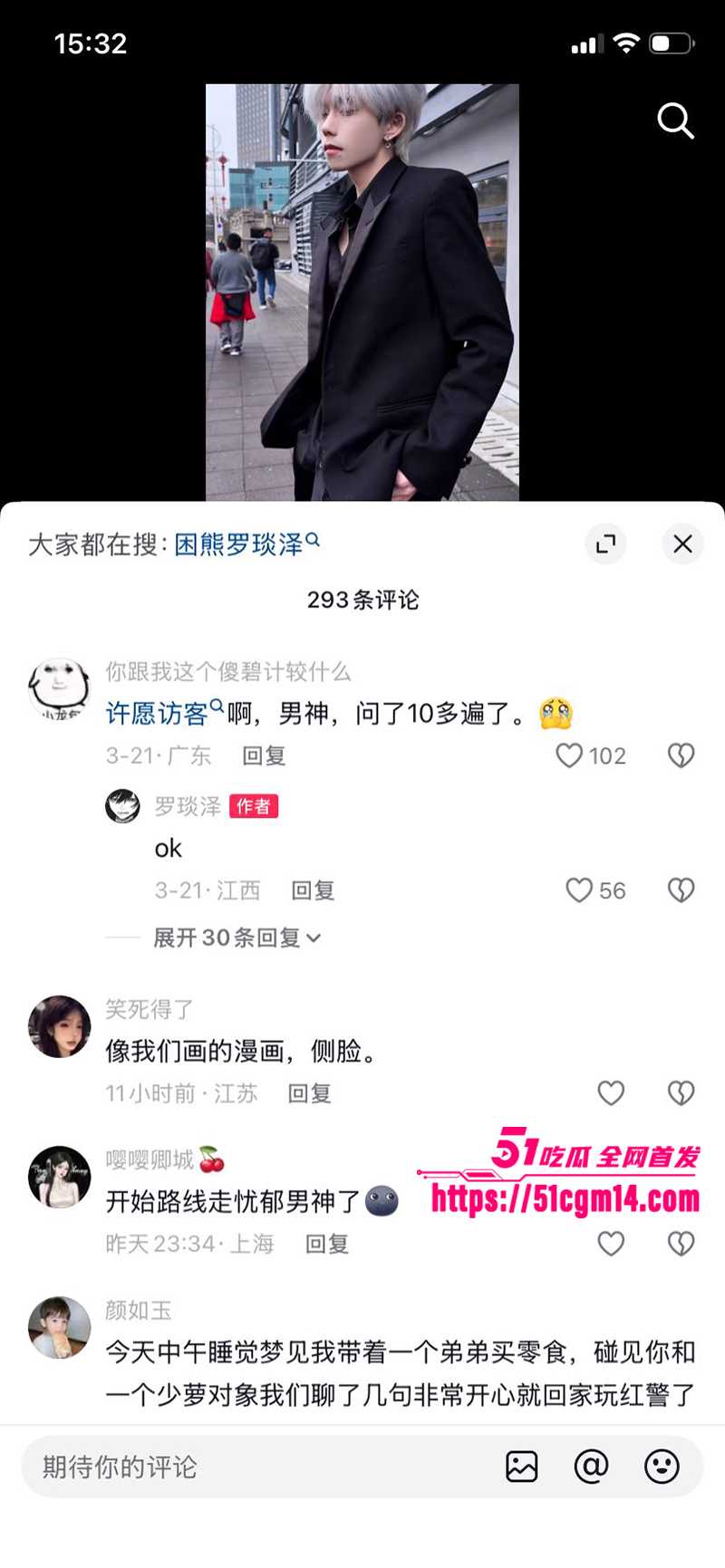The height and width of the screenshot is (1568, 725).
Task: Click the fullscreen expand icon beside close button
Action: tap(606, 544)
